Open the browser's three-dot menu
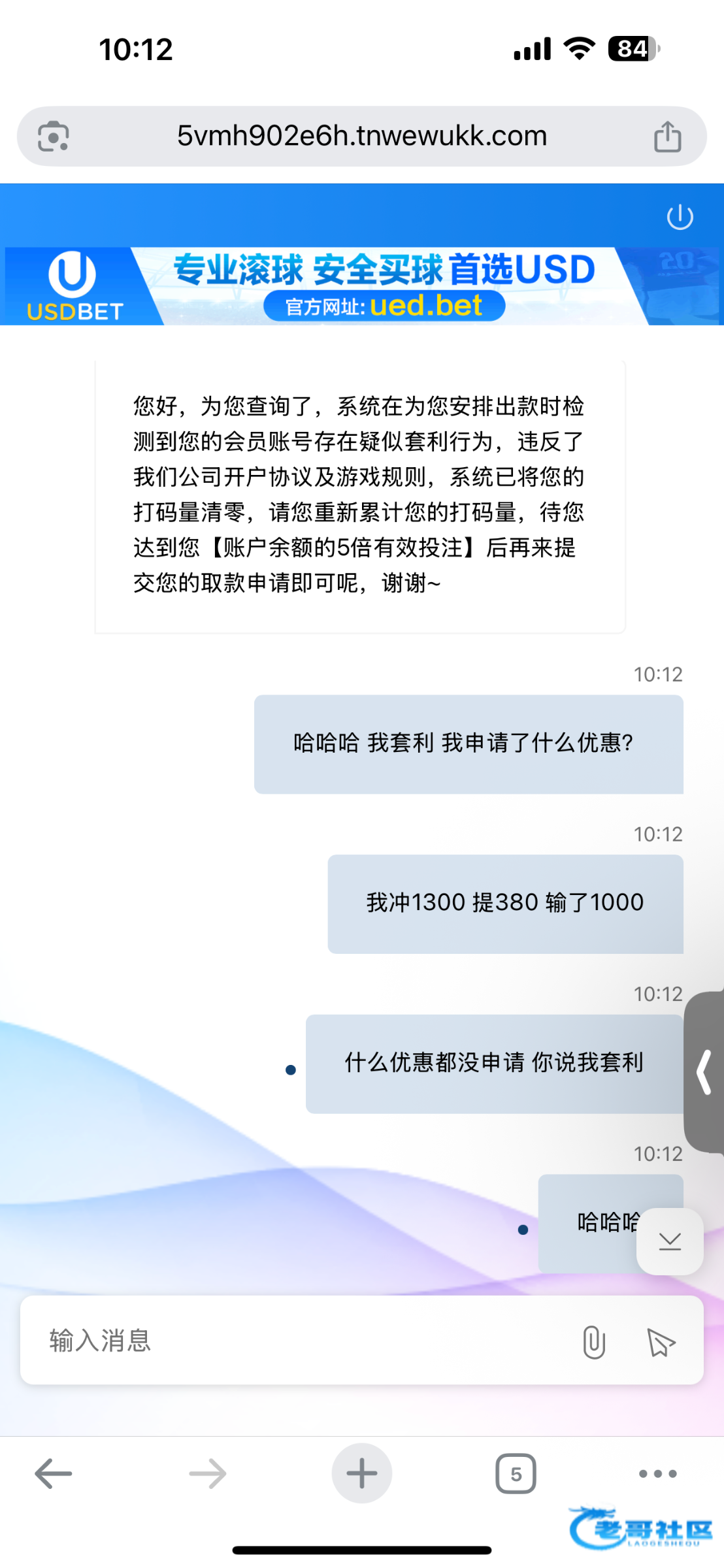Screen dimensions: 724x1568 point(657,1474)
